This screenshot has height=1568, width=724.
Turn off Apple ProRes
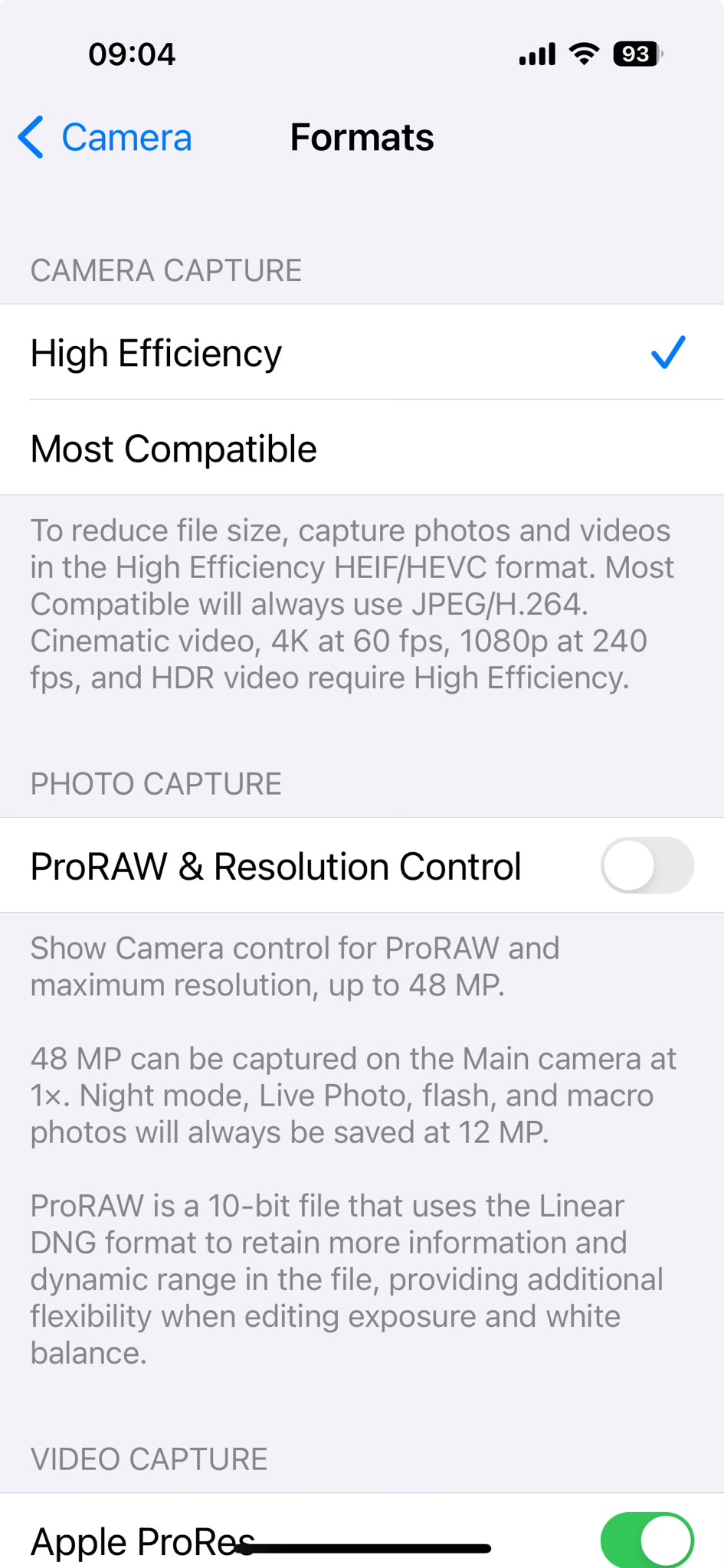647,1539
